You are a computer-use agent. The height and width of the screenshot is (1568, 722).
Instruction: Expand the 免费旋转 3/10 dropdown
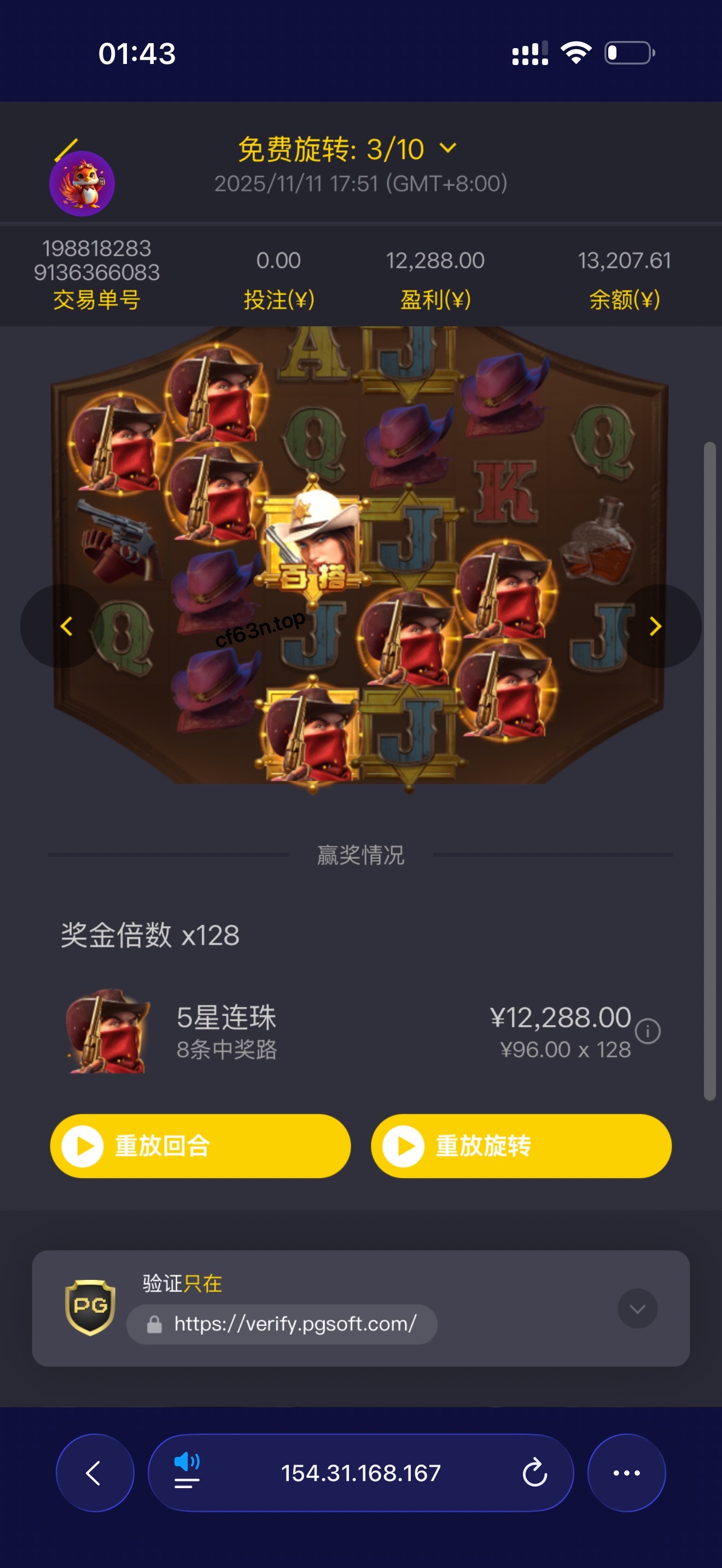(448, 148)
